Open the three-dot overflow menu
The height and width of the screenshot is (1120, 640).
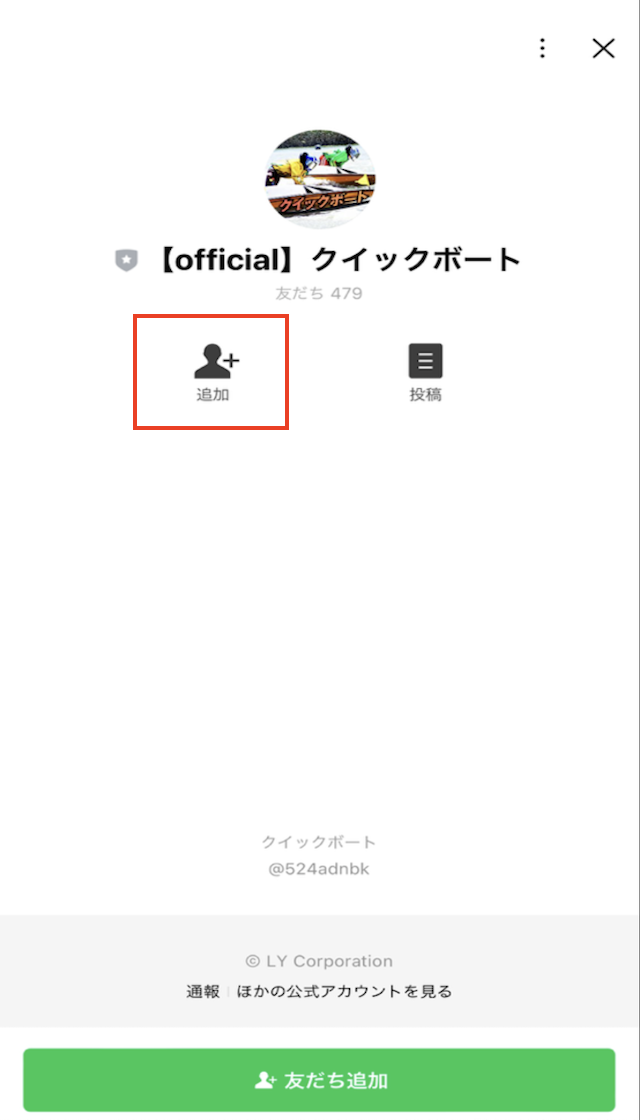click(543, 49)
